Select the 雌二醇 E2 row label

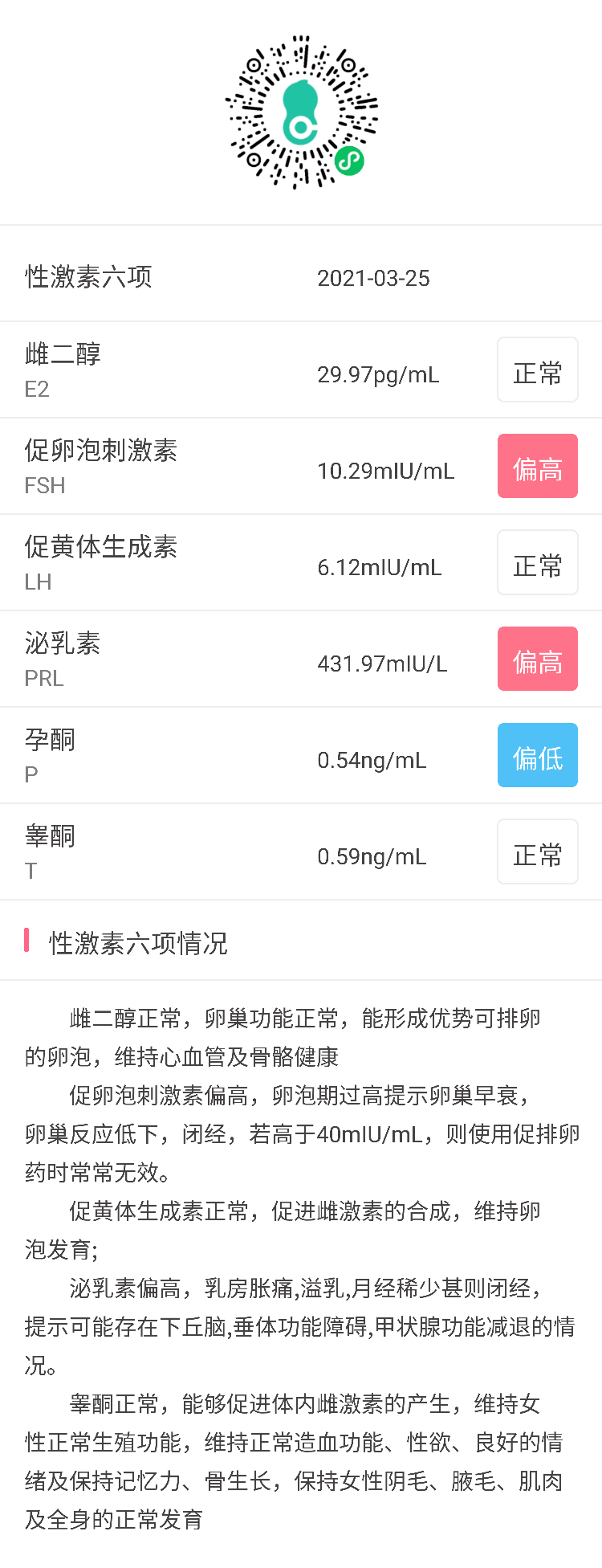(x=64, y=370)
